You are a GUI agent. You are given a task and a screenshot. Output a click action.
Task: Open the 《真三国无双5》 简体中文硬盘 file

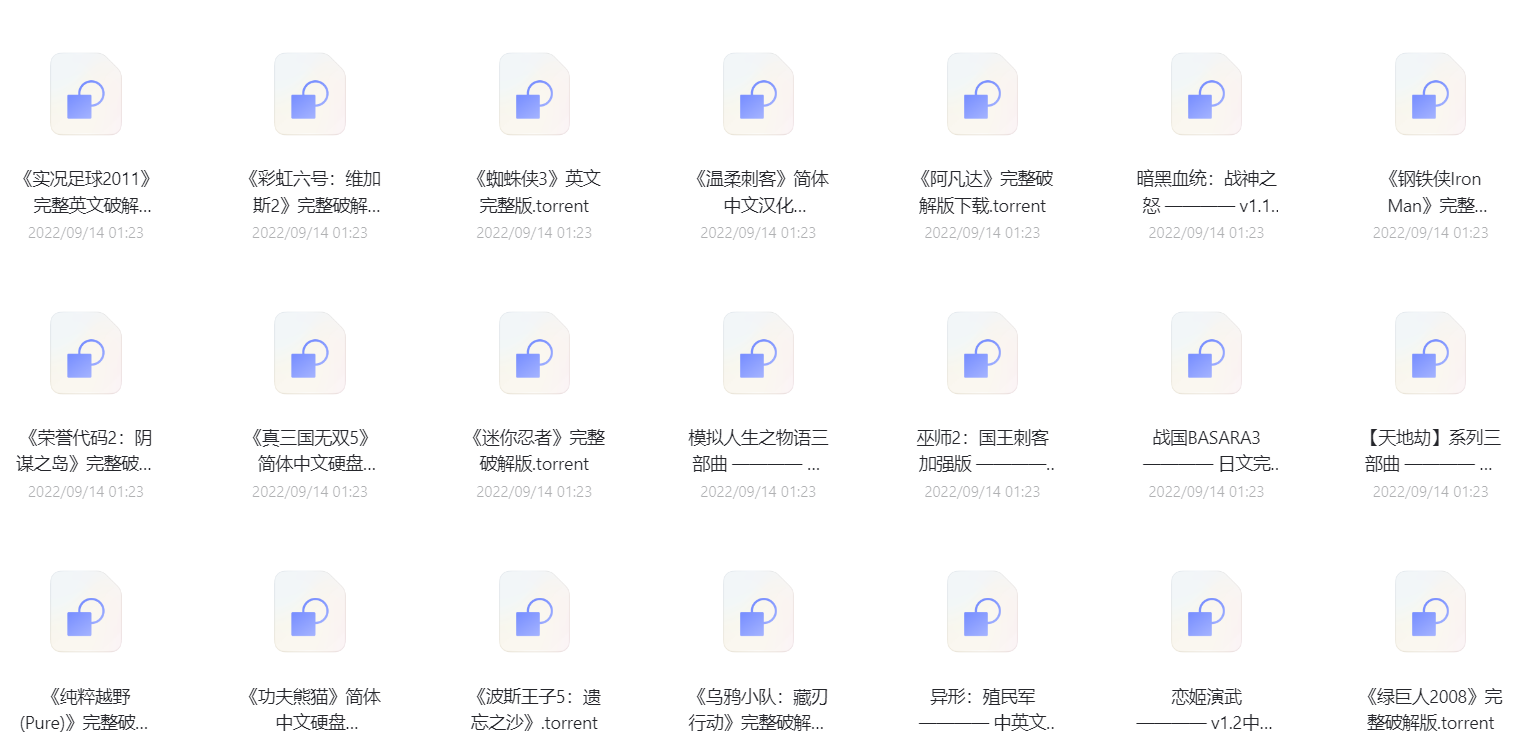310,353
